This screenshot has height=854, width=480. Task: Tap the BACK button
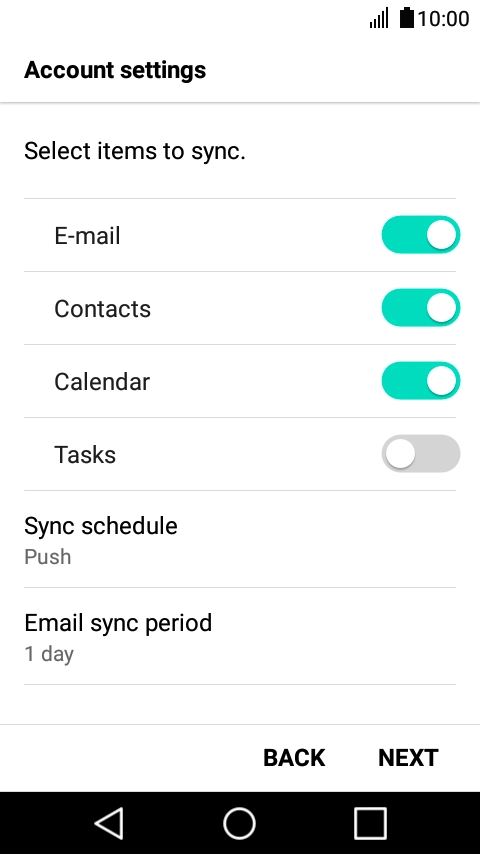click(294, 758)
